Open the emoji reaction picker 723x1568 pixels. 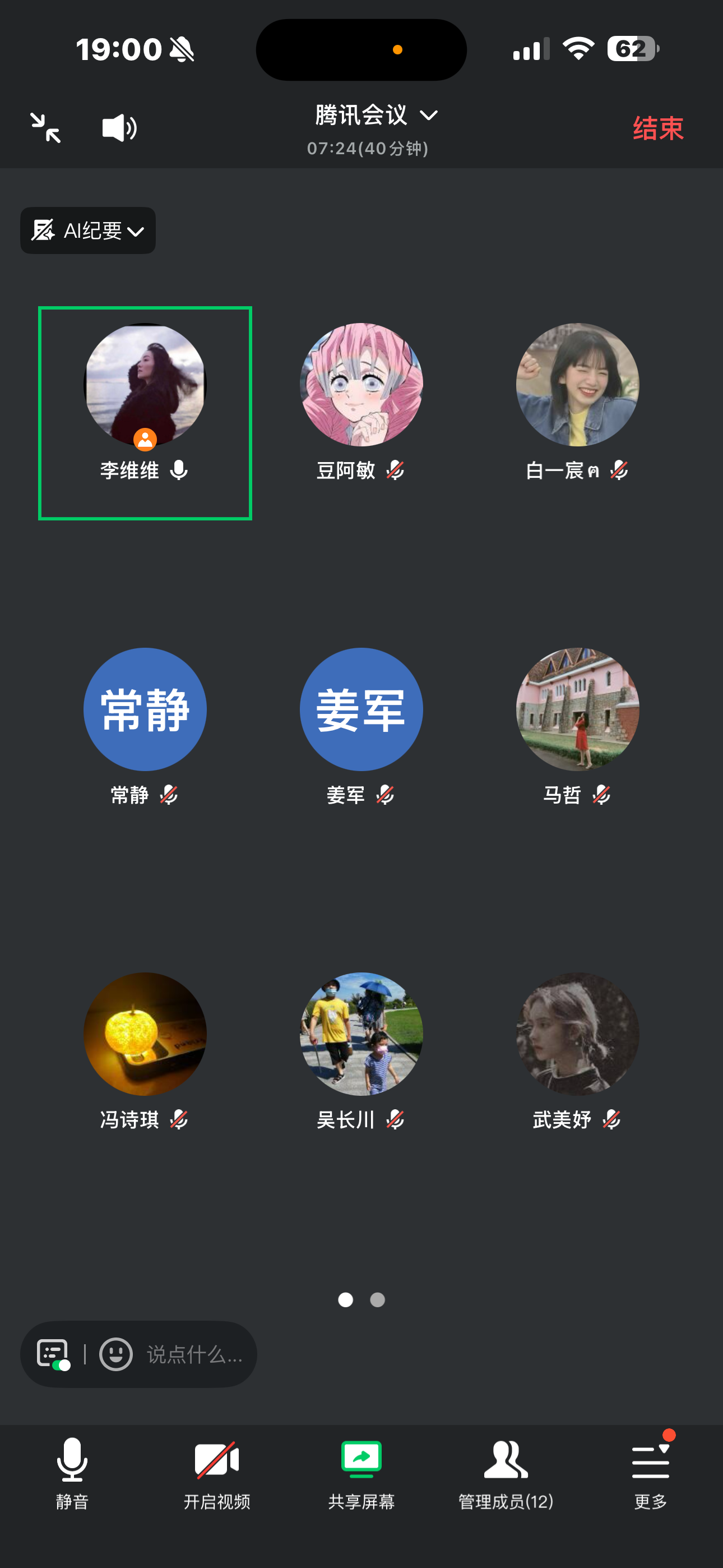pos(115,1354)
